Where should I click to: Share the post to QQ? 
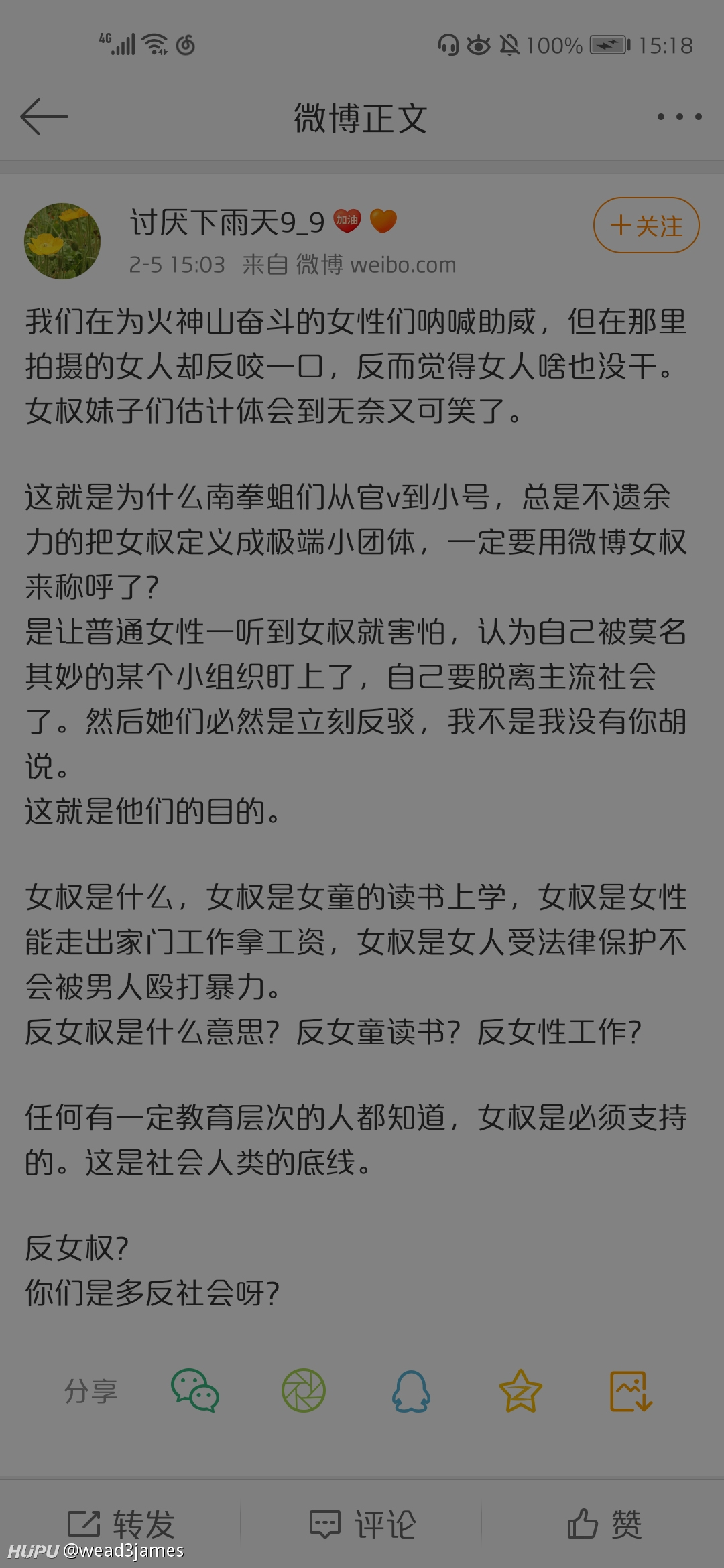click(411, 1390)
